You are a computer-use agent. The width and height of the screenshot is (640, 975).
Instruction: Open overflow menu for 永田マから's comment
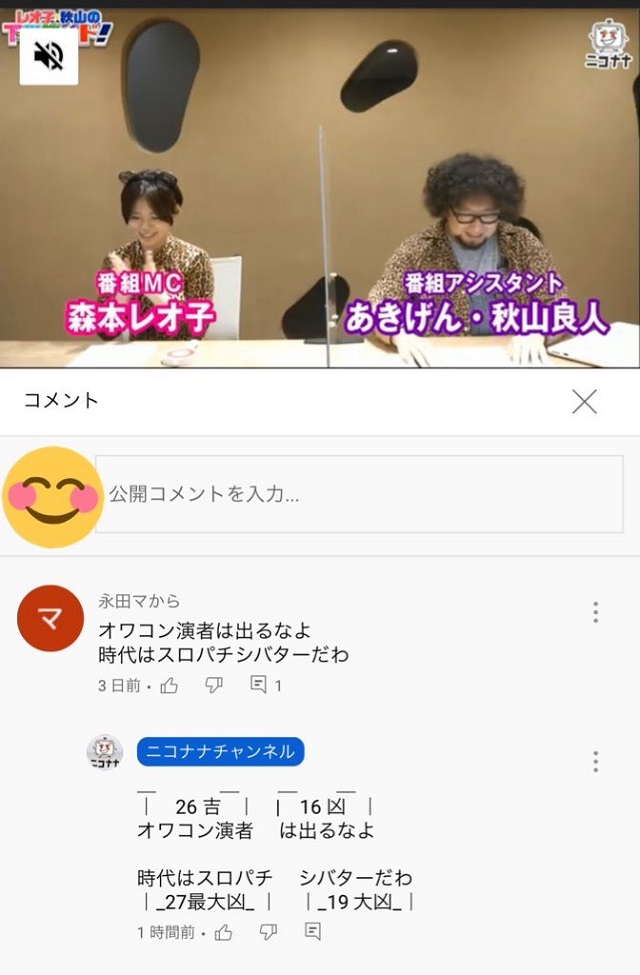(595, 612)
